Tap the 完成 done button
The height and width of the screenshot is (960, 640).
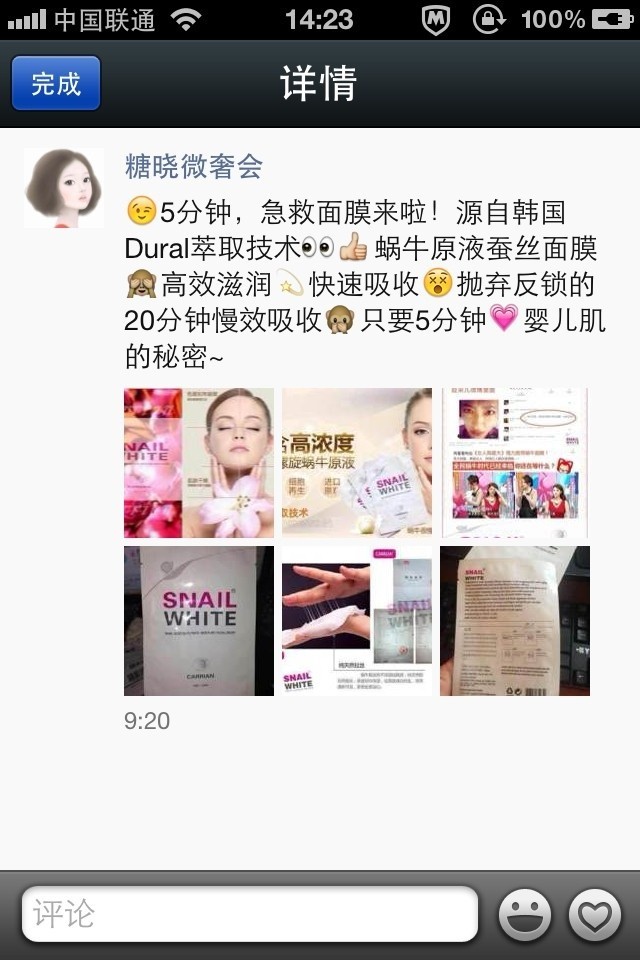(x=56, y=83)
